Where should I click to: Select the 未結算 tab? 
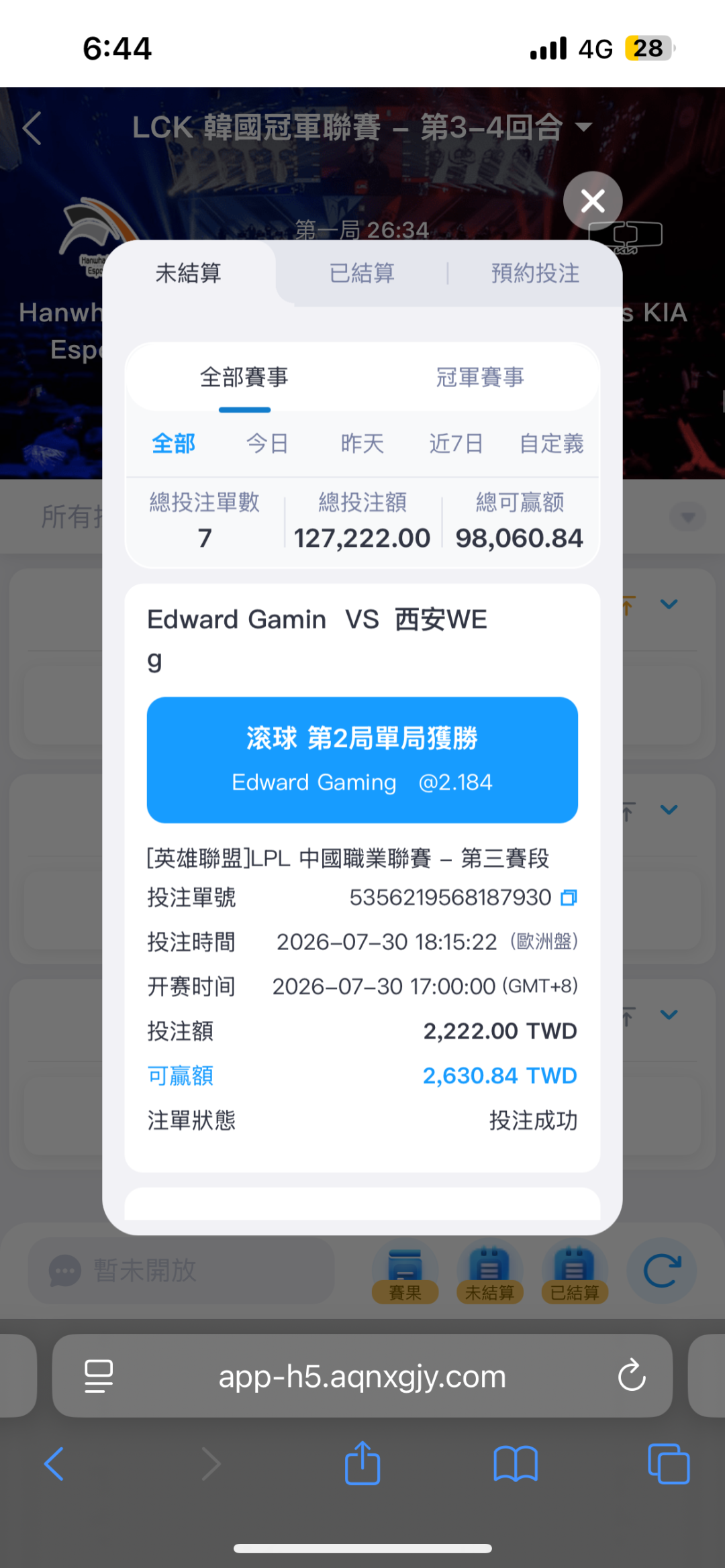[x=189, y=273]
